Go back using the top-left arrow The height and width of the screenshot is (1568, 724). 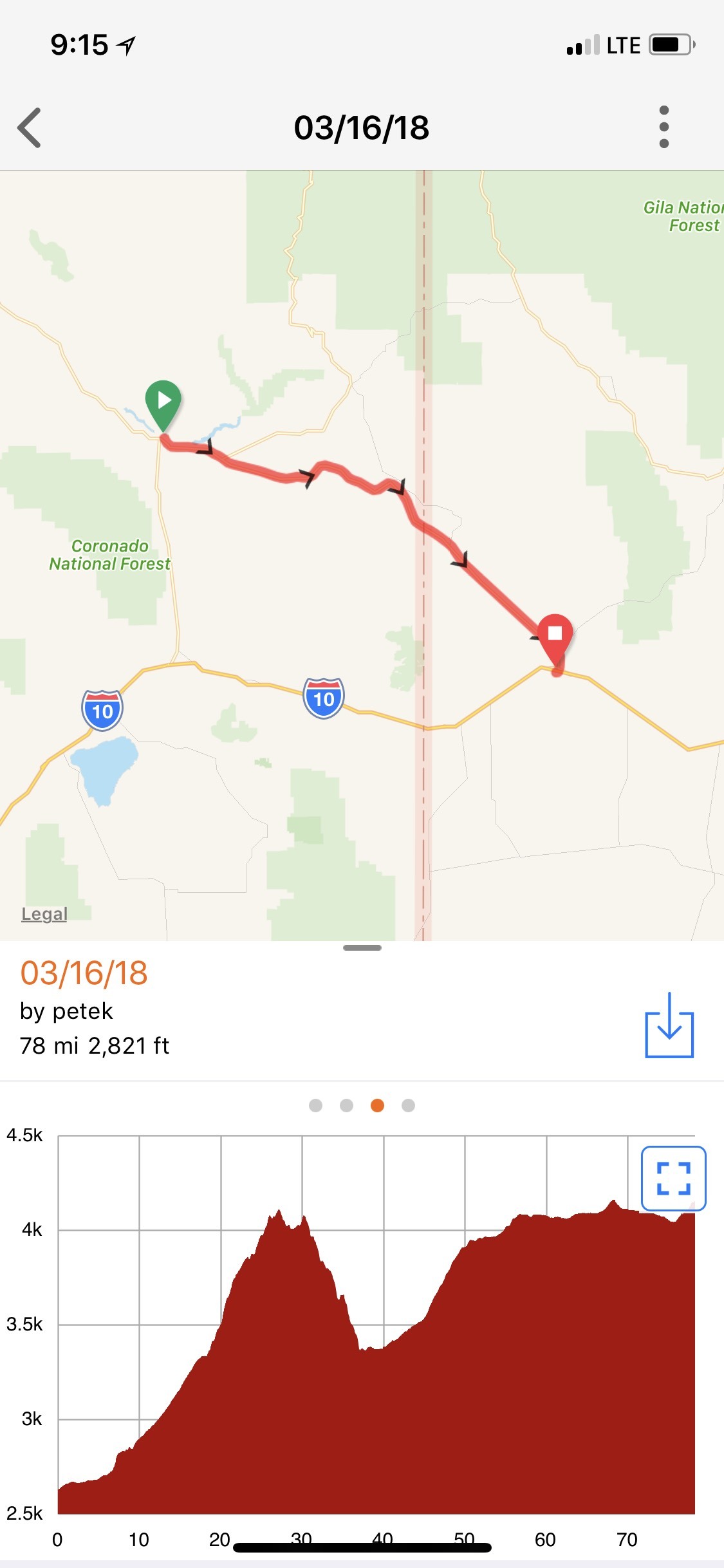pos(30,127)
